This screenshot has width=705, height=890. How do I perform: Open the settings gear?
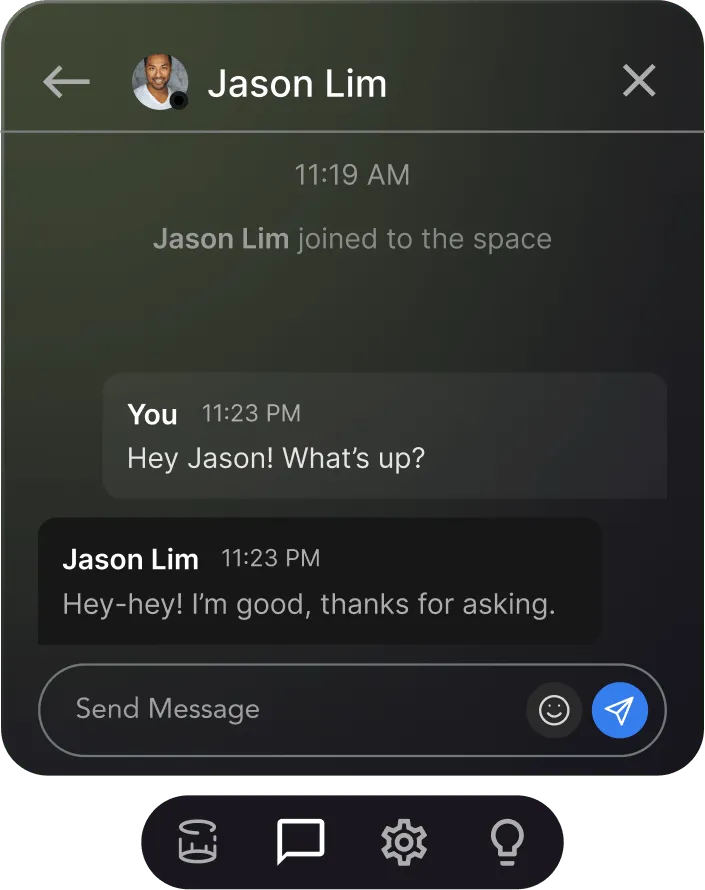point(404,842)
